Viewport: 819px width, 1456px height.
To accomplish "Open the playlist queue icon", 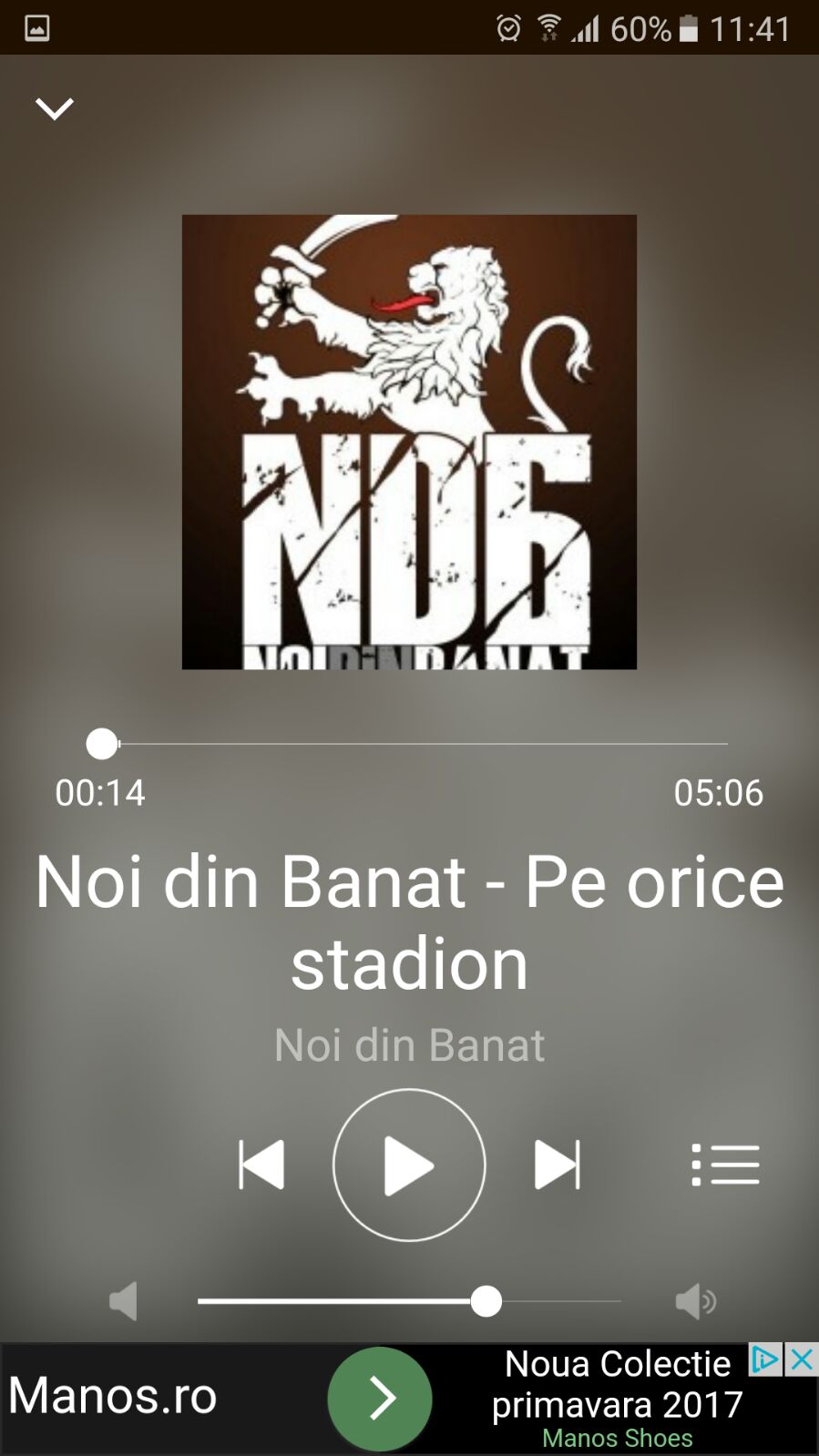I will click(x=725, y=1165).
